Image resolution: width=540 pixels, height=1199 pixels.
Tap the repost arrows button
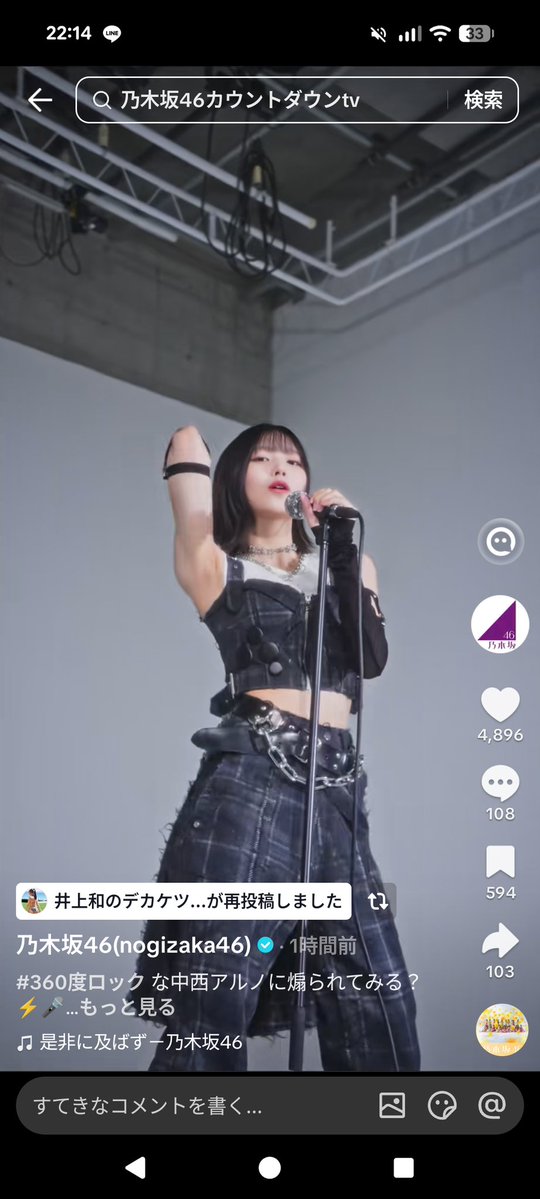pos(378,902)
